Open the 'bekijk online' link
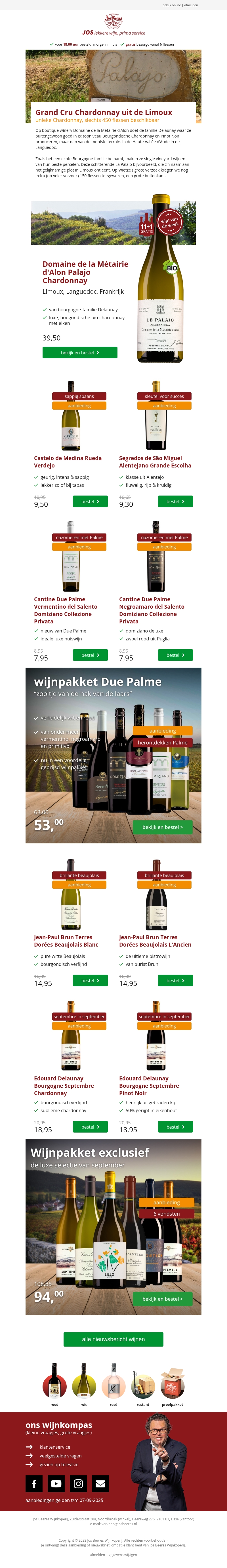The height and width of the screenshot is (1568, 227). click(x=171, y=5)
